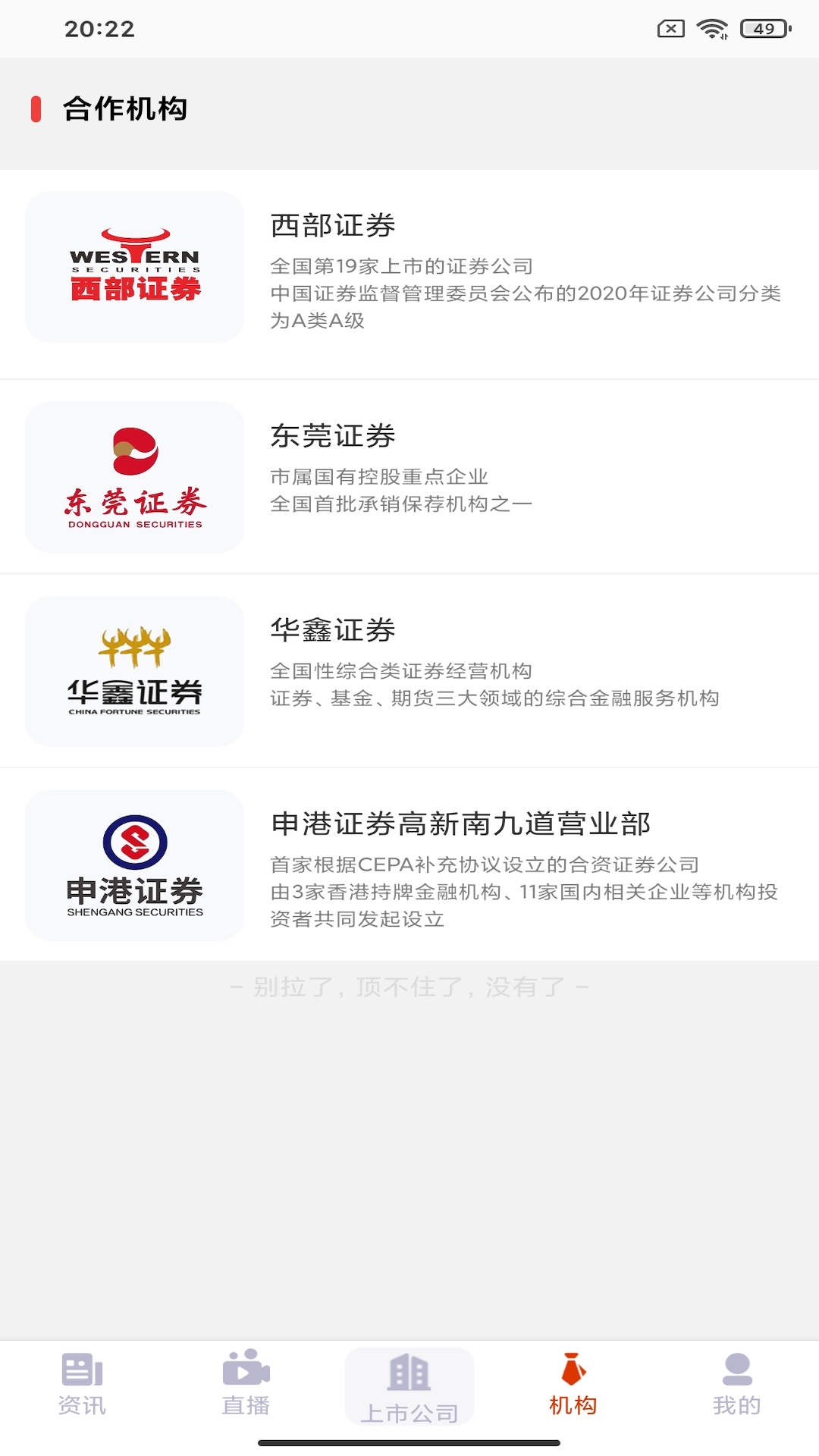Tap the China Fortune Securities gold logo
This screenshot has width=819, height=1456.
[135, 671]
